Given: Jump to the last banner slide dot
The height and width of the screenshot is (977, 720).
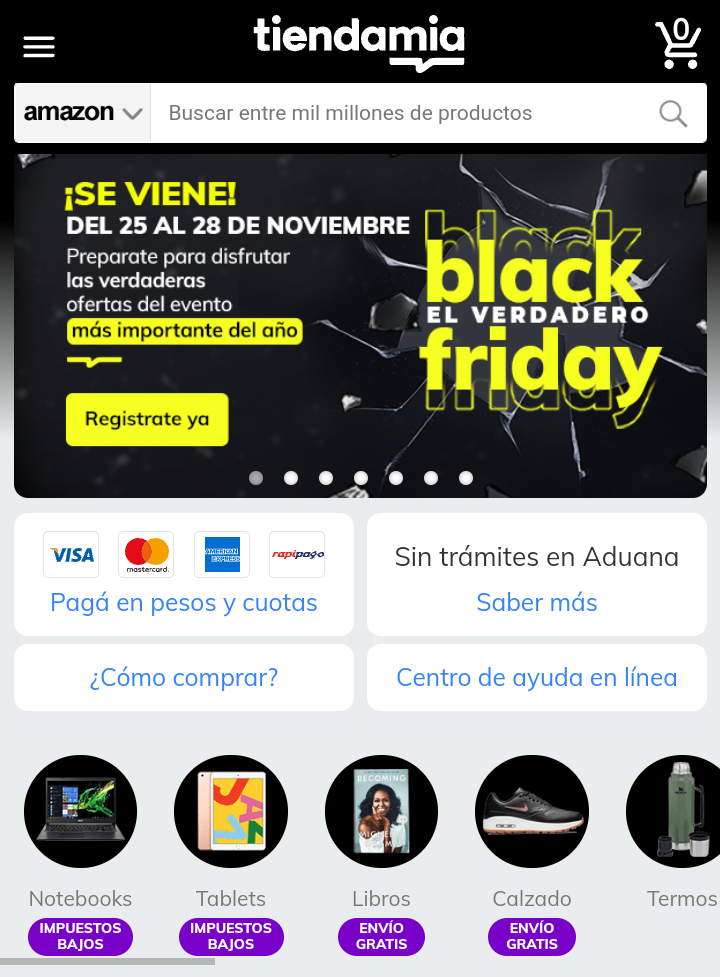Looking at the screenshot, I should [466, 478].
